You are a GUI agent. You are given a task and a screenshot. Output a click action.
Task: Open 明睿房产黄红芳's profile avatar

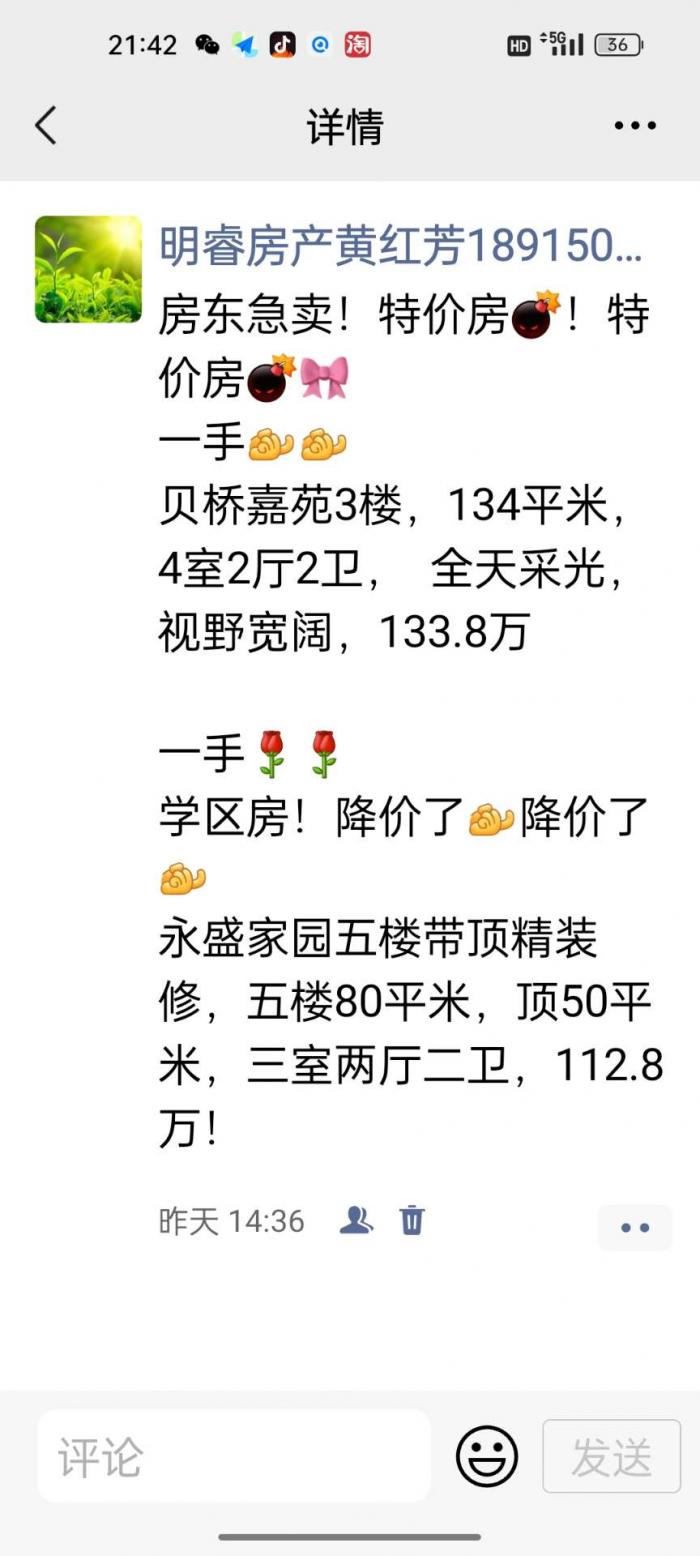88,269
